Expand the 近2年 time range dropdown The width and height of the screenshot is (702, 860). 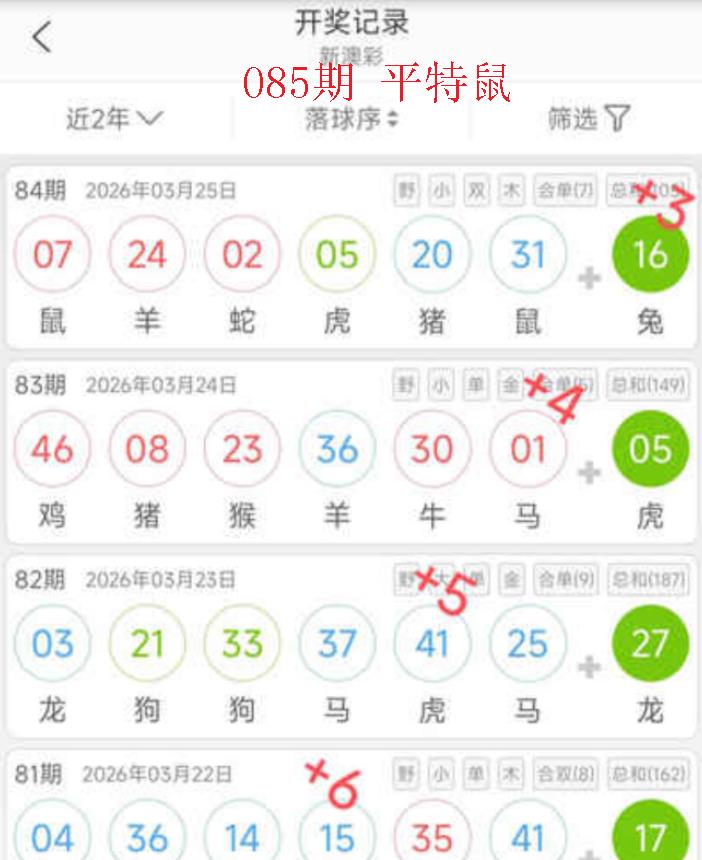click(113, 119)
